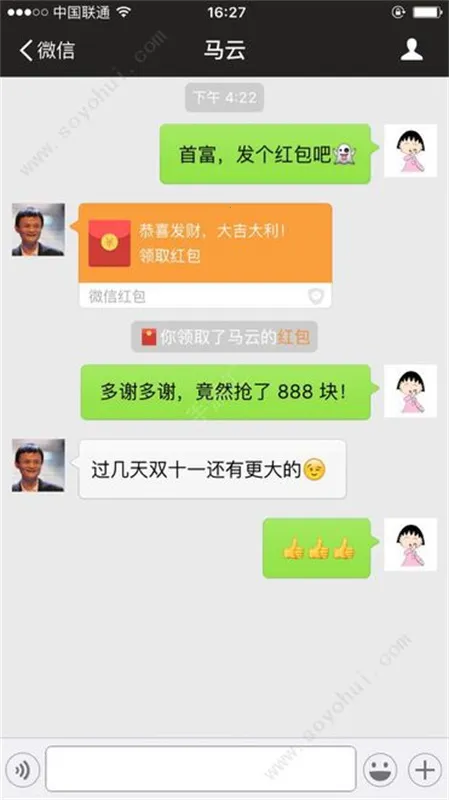
Task: Open the plus attachments menu
Action: pyautogui.click(x=425, y=769)
